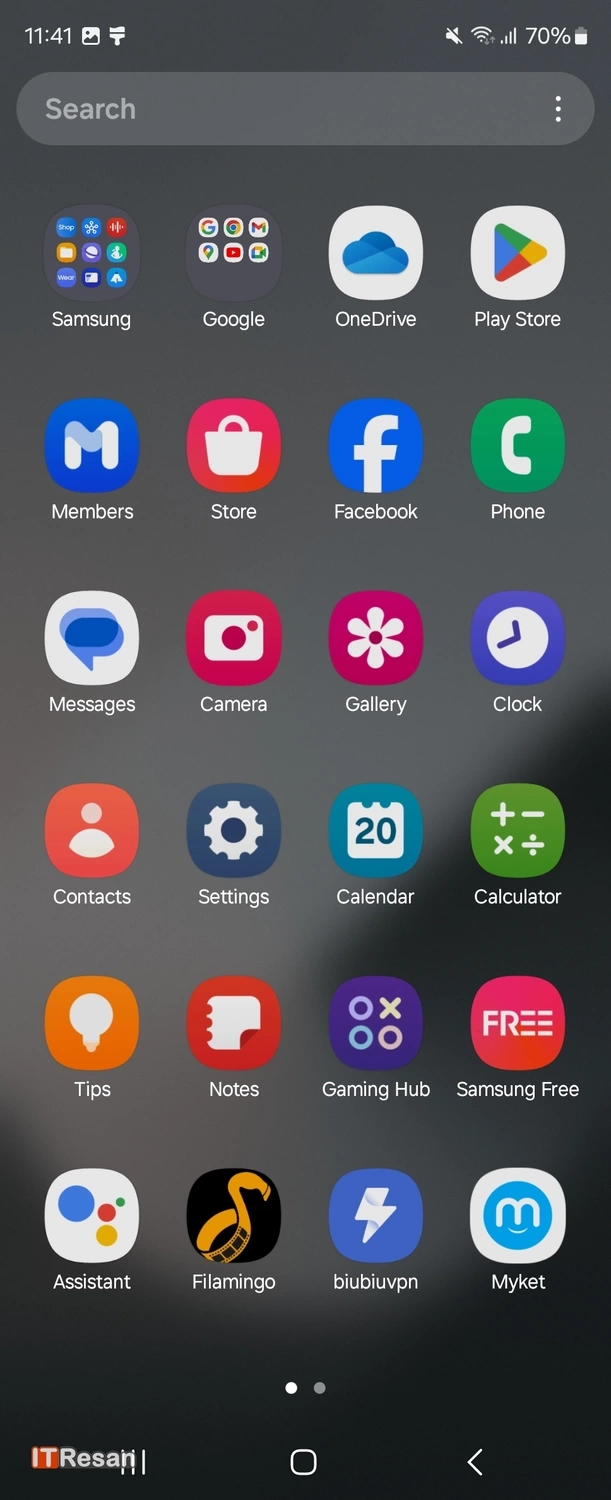Launch the Myket app store

(517, 1216)
